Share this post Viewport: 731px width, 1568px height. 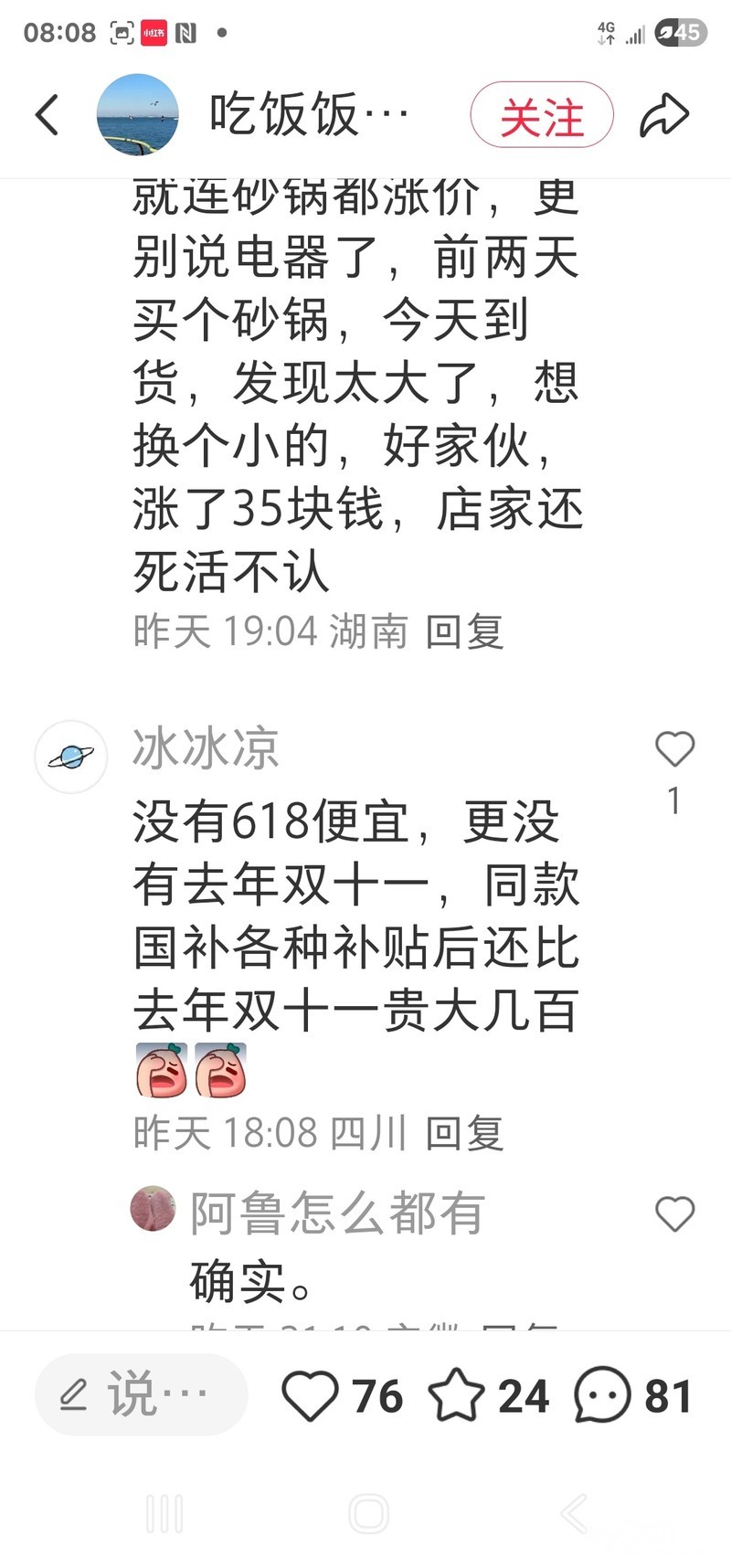pos(663,115)
